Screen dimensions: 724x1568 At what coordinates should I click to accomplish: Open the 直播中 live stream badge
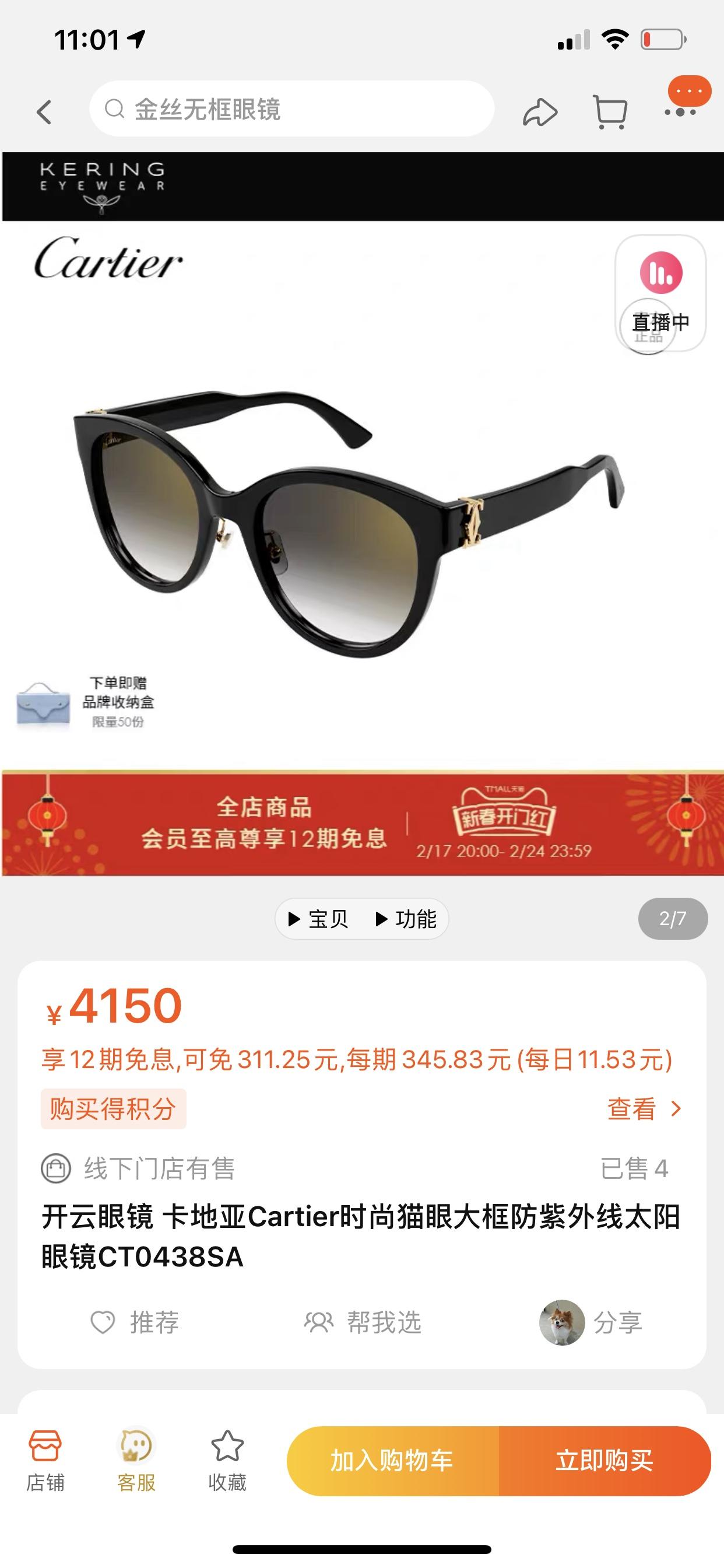(660, 293)
